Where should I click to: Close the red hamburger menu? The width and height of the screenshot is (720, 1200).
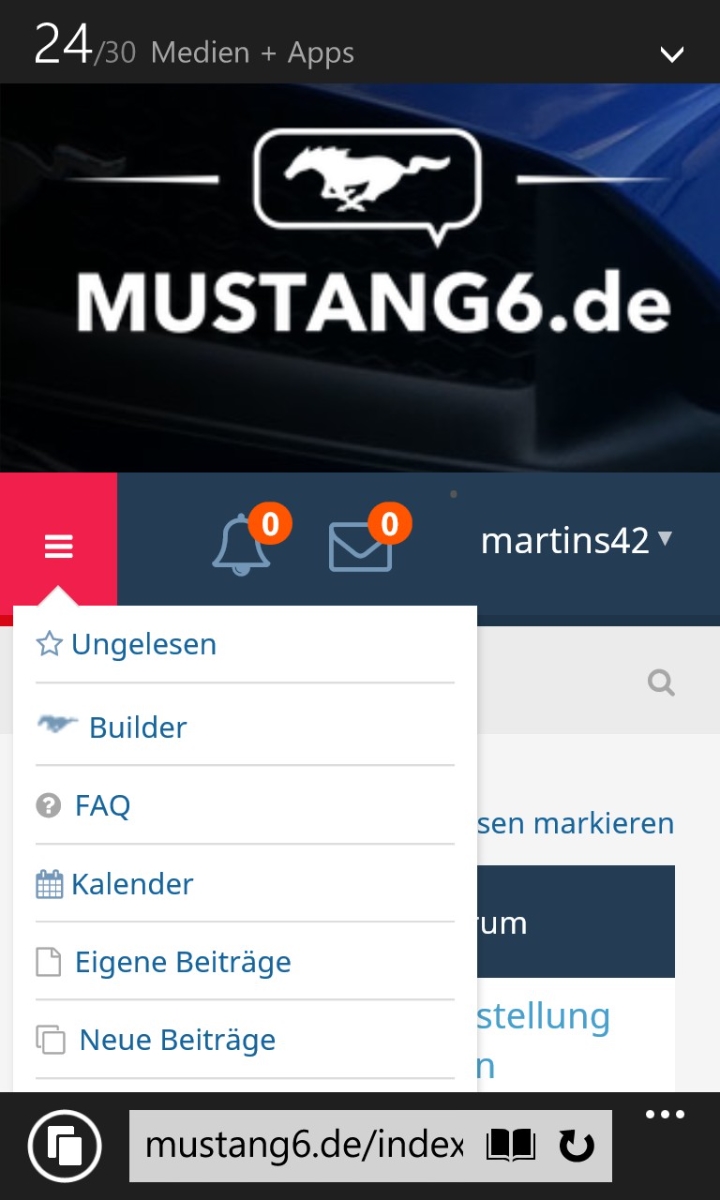58,547
